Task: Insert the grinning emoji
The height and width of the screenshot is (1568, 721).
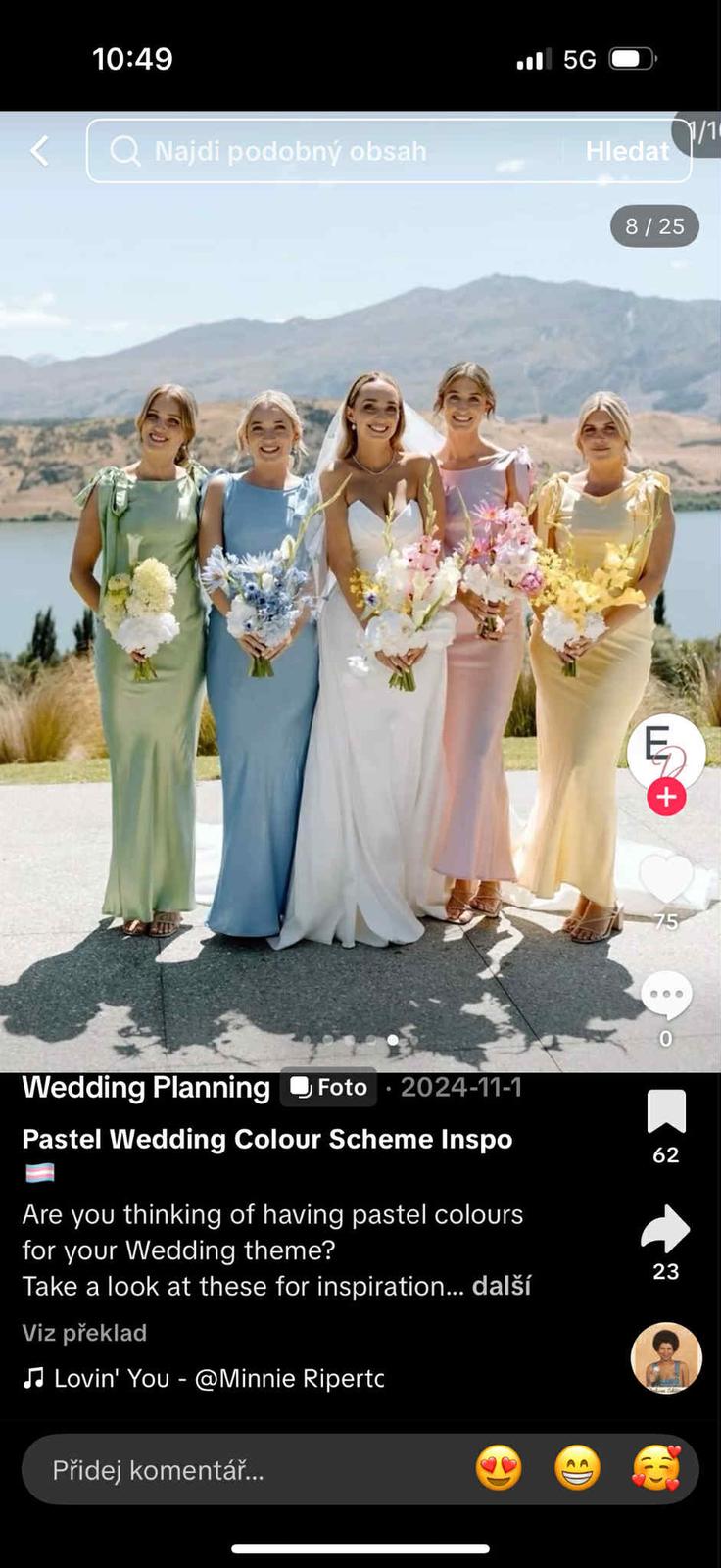Action: tap(577, 1470)
